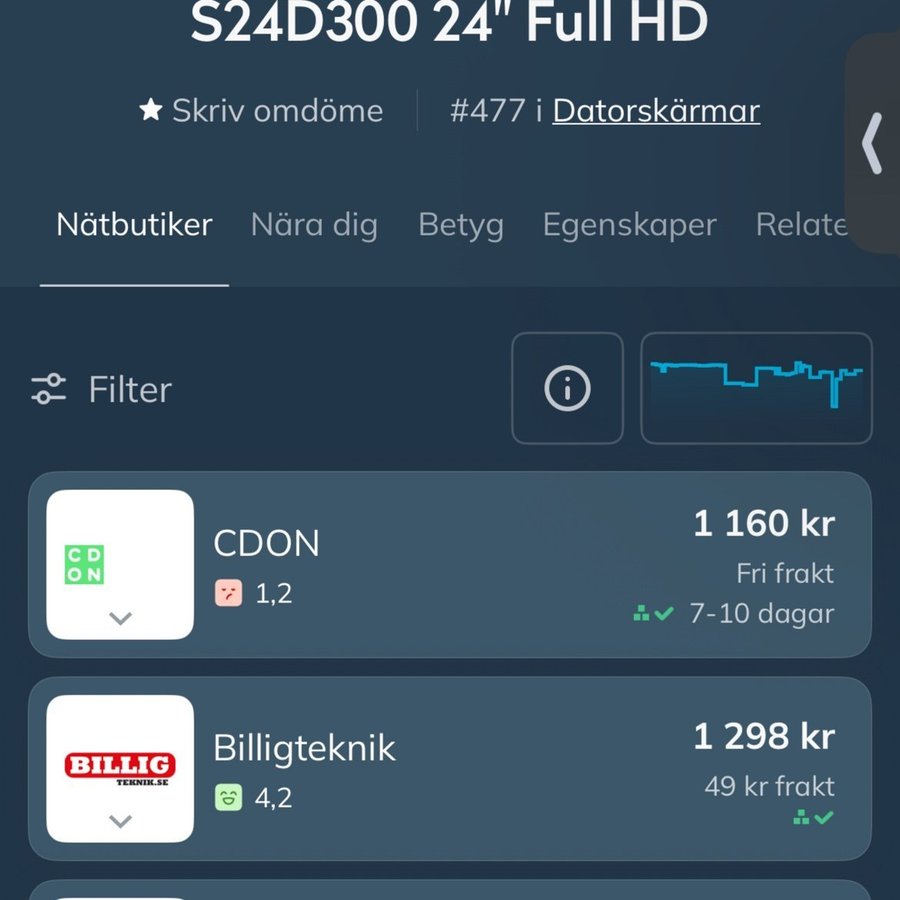Open the price history graph

point(756,388)
